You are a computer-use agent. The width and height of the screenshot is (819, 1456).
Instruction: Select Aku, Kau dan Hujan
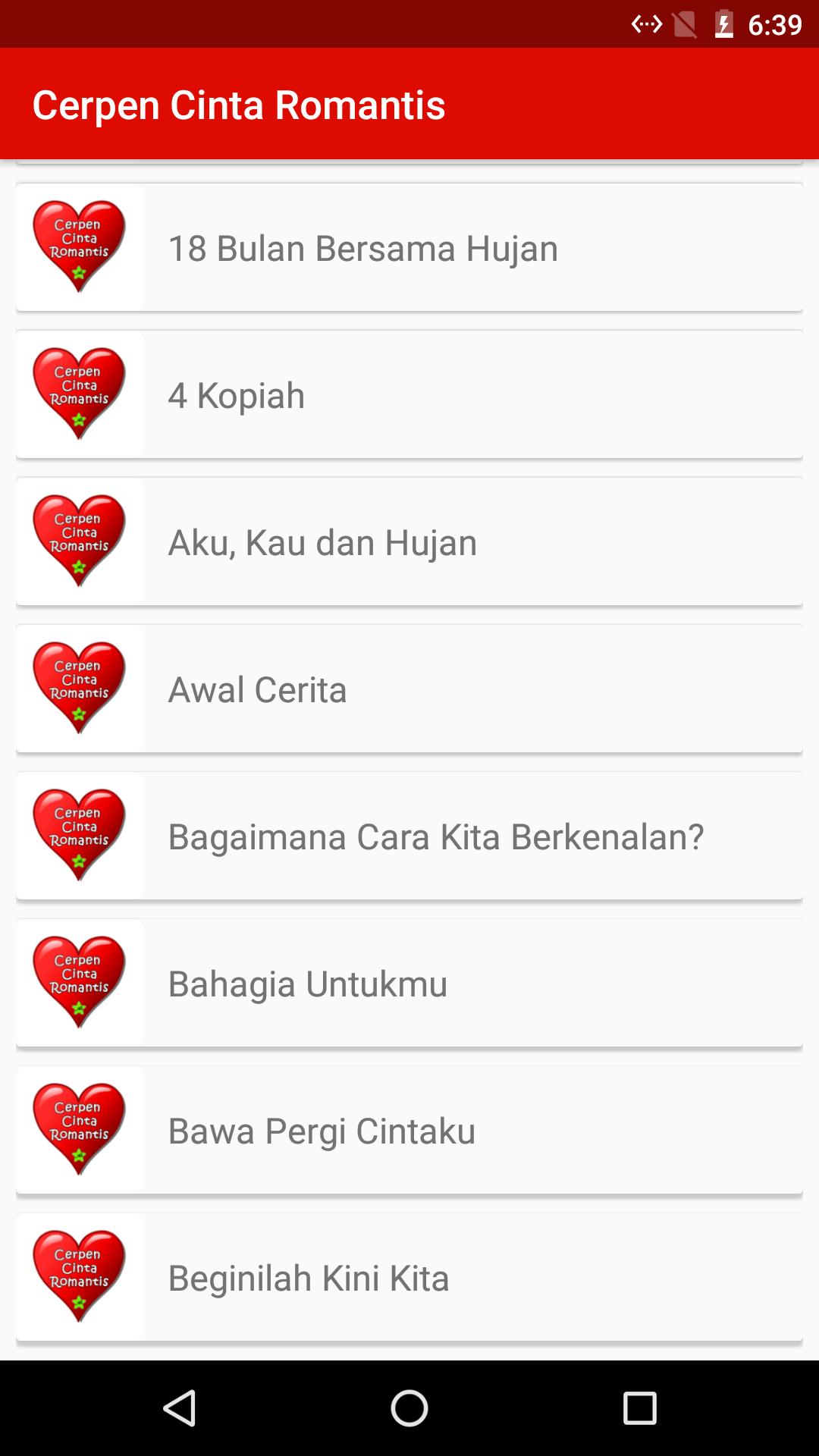(x=409, y=541)
